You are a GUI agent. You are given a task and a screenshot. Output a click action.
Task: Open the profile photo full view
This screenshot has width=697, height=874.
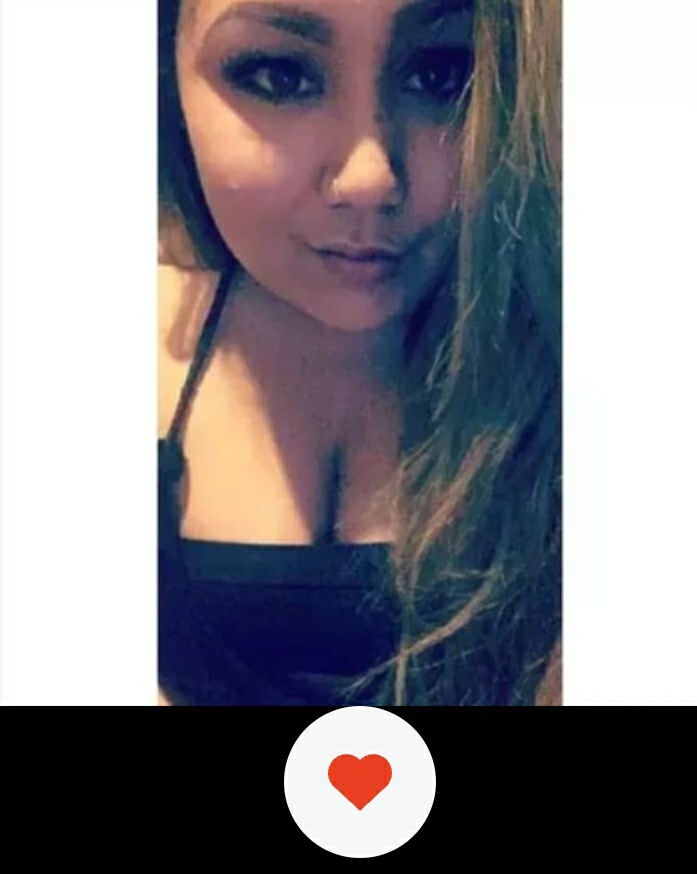pyautogui.click(x=360, y=350)
